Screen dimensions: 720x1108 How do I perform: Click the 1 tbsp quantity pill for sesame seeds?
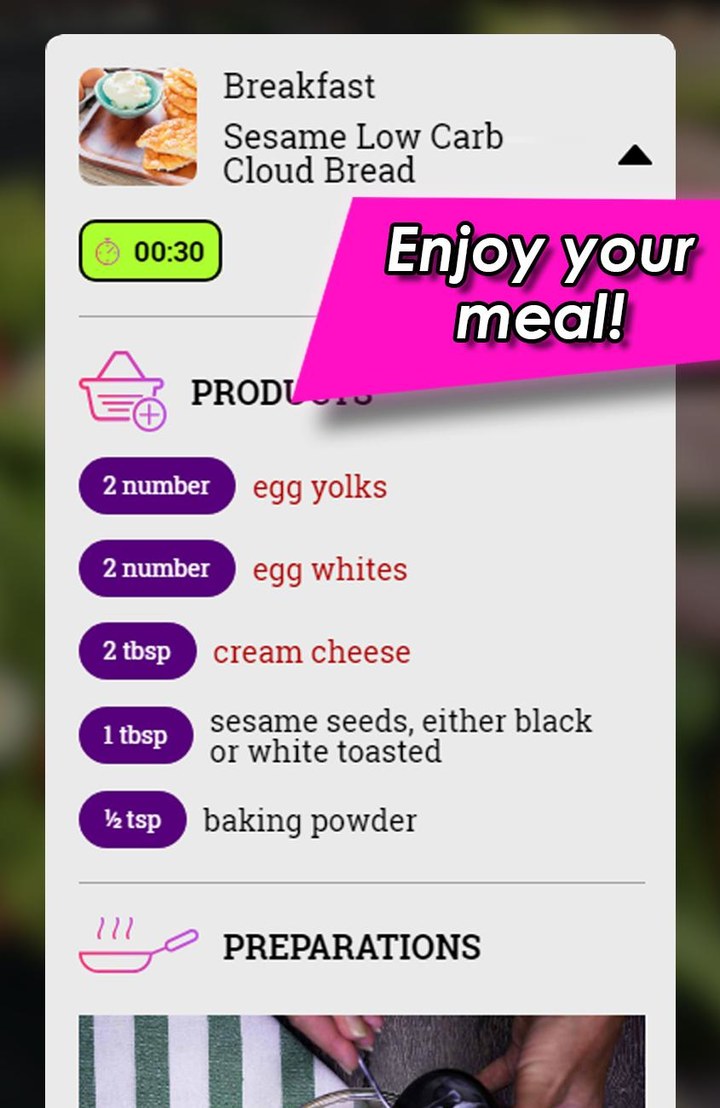[135, 735]
